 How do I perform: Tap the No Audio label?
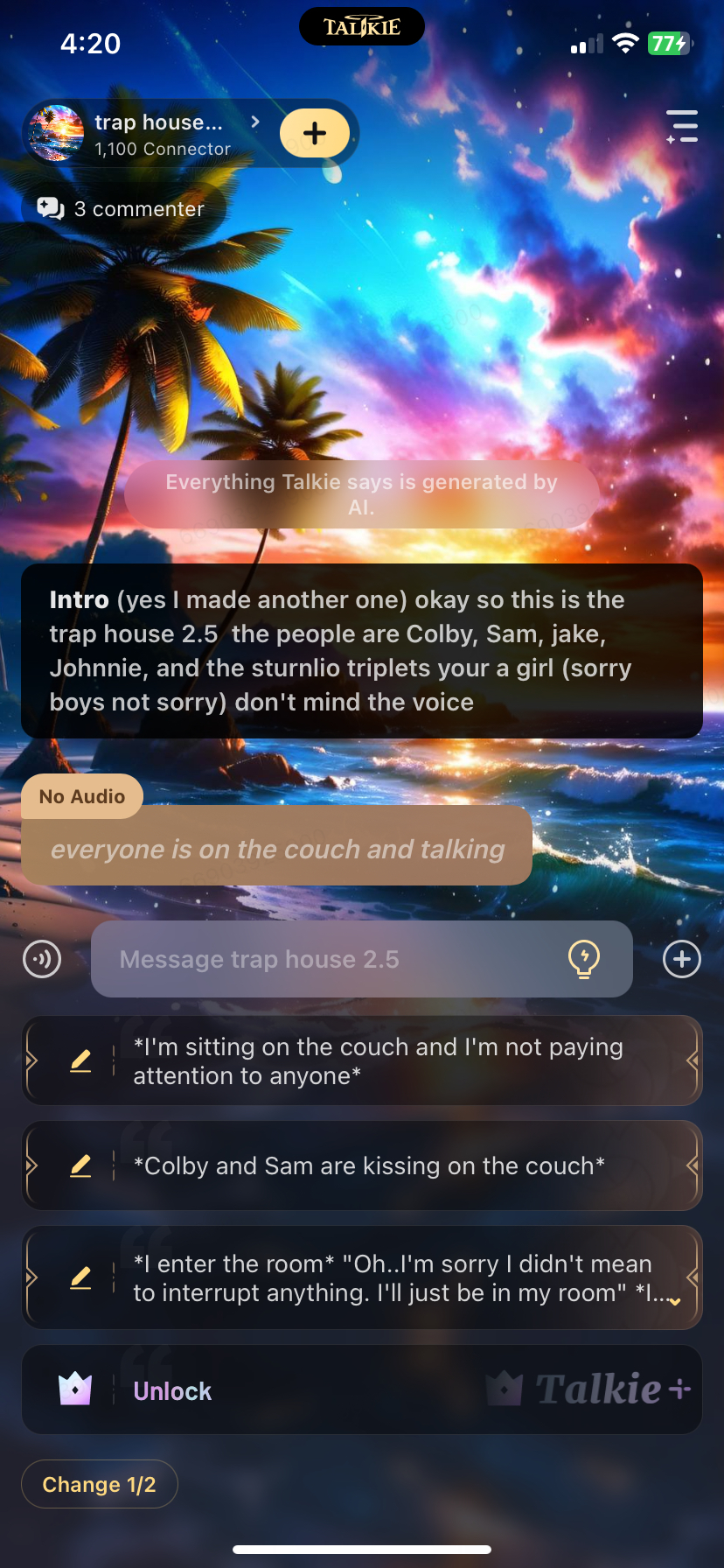click(x=82, y=796)
